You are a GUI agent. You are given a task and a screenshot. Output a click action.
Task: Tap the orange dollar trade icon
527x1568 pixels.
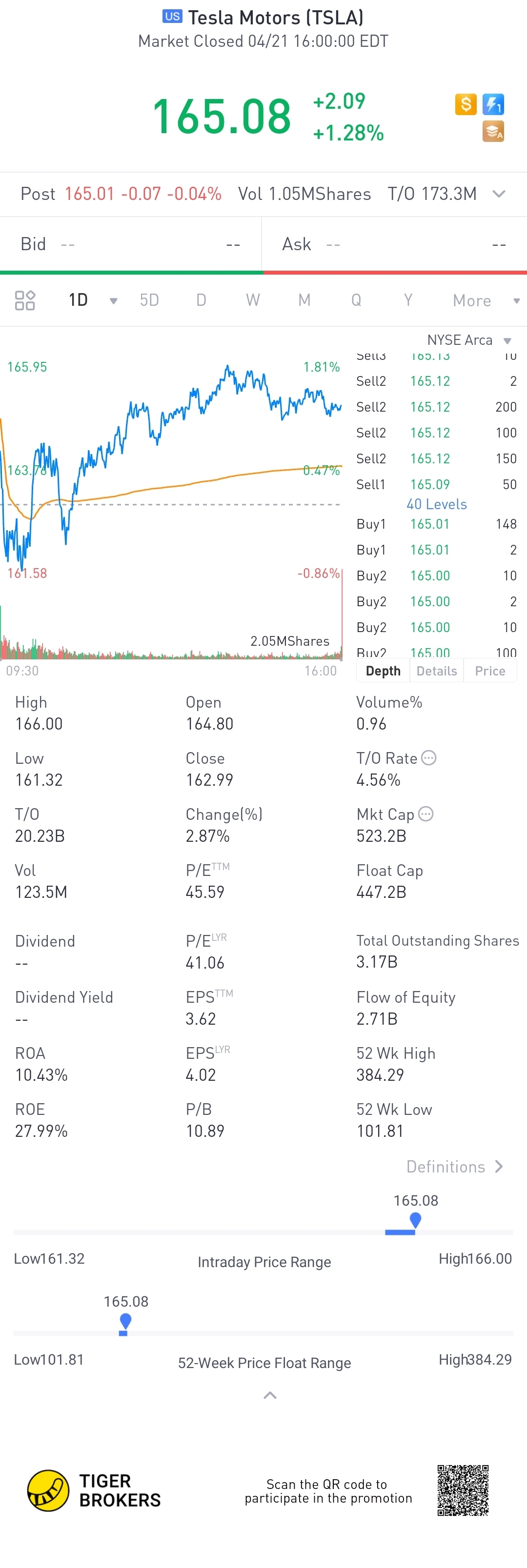[466, 104]
